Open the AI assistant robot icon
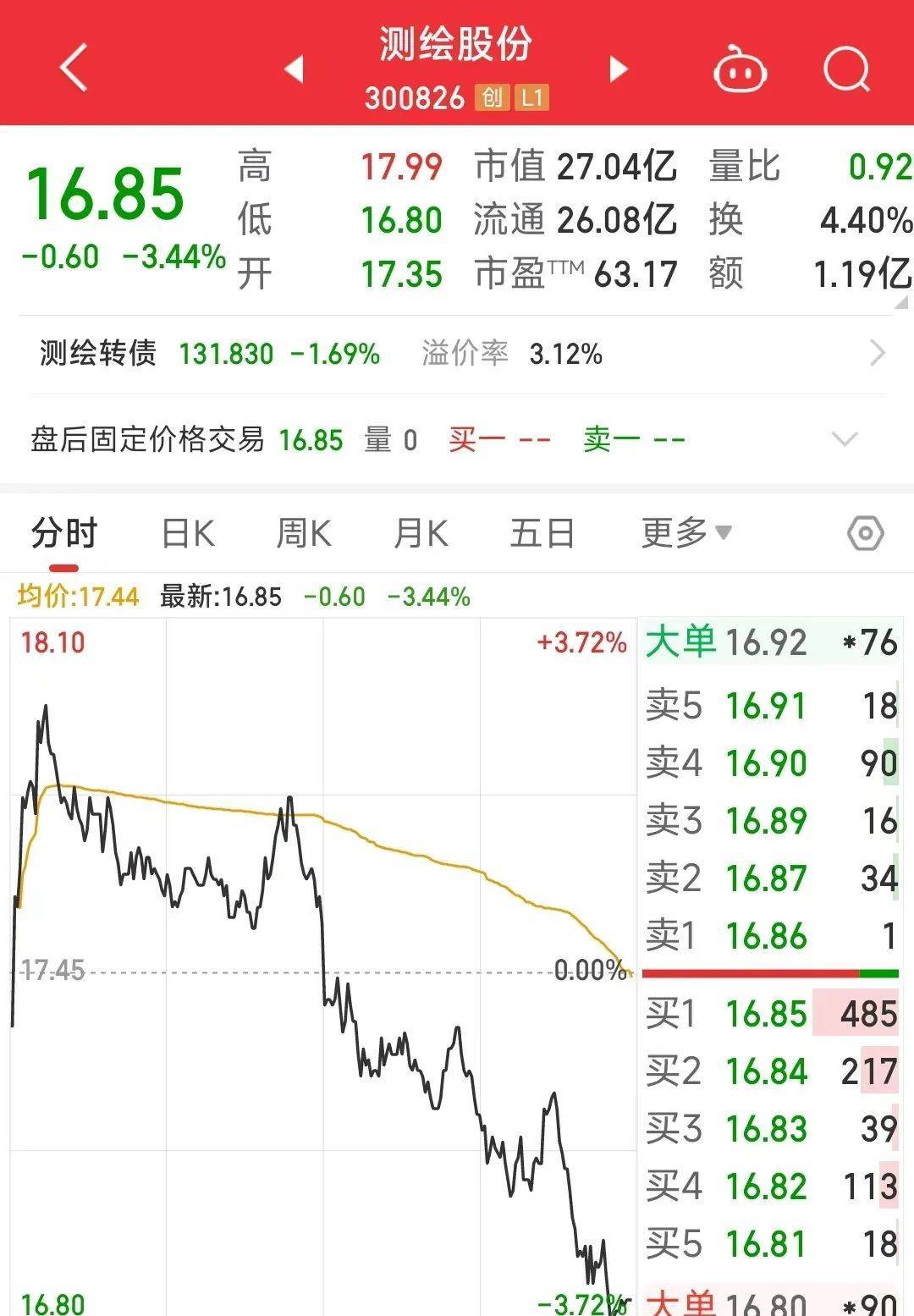Image resolution: width=914 pixels, height=1316 pixels. (x=740, y=69)
